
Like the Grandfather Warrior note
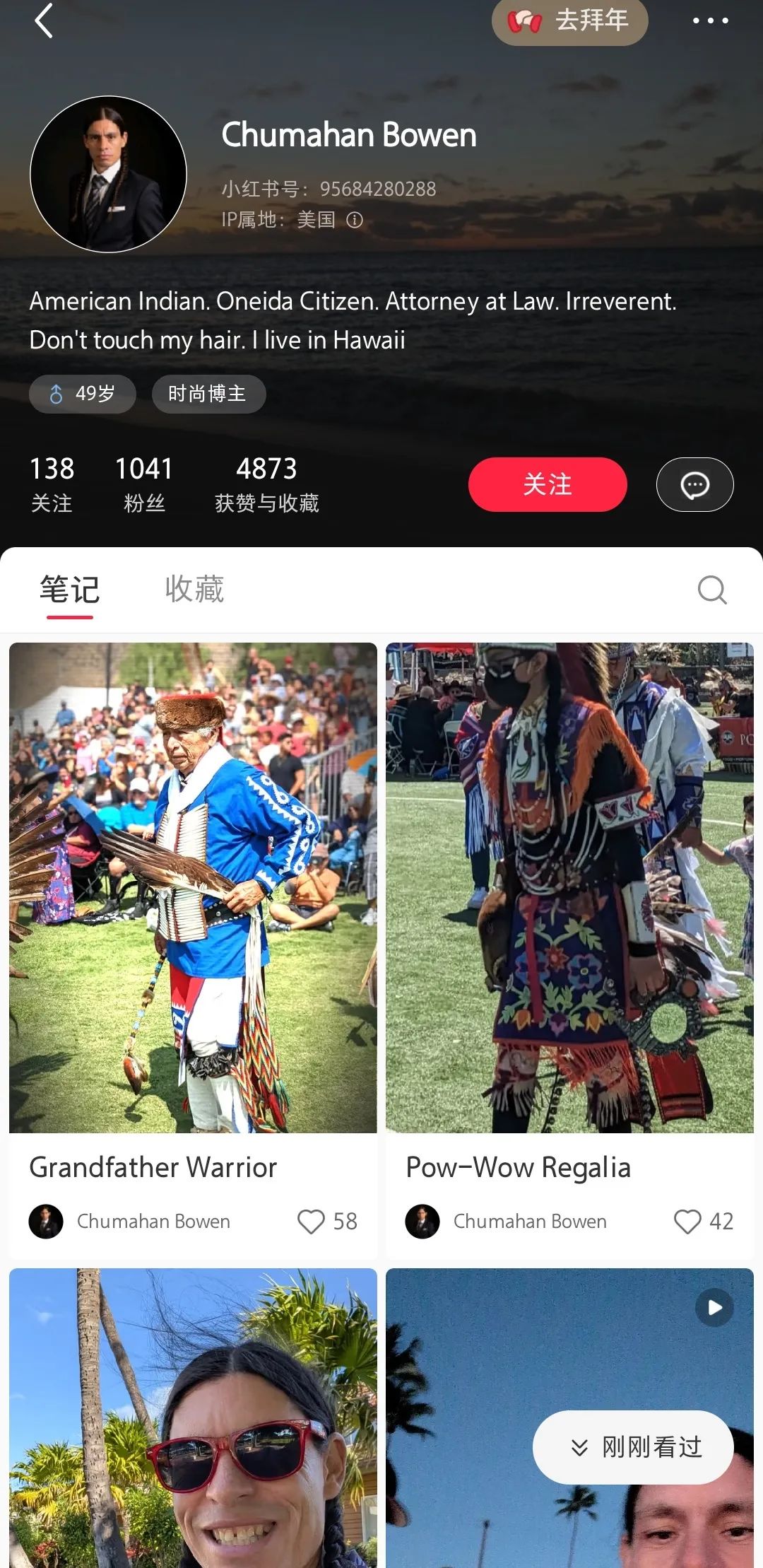pyautogui.click(x=311, y=1221)
